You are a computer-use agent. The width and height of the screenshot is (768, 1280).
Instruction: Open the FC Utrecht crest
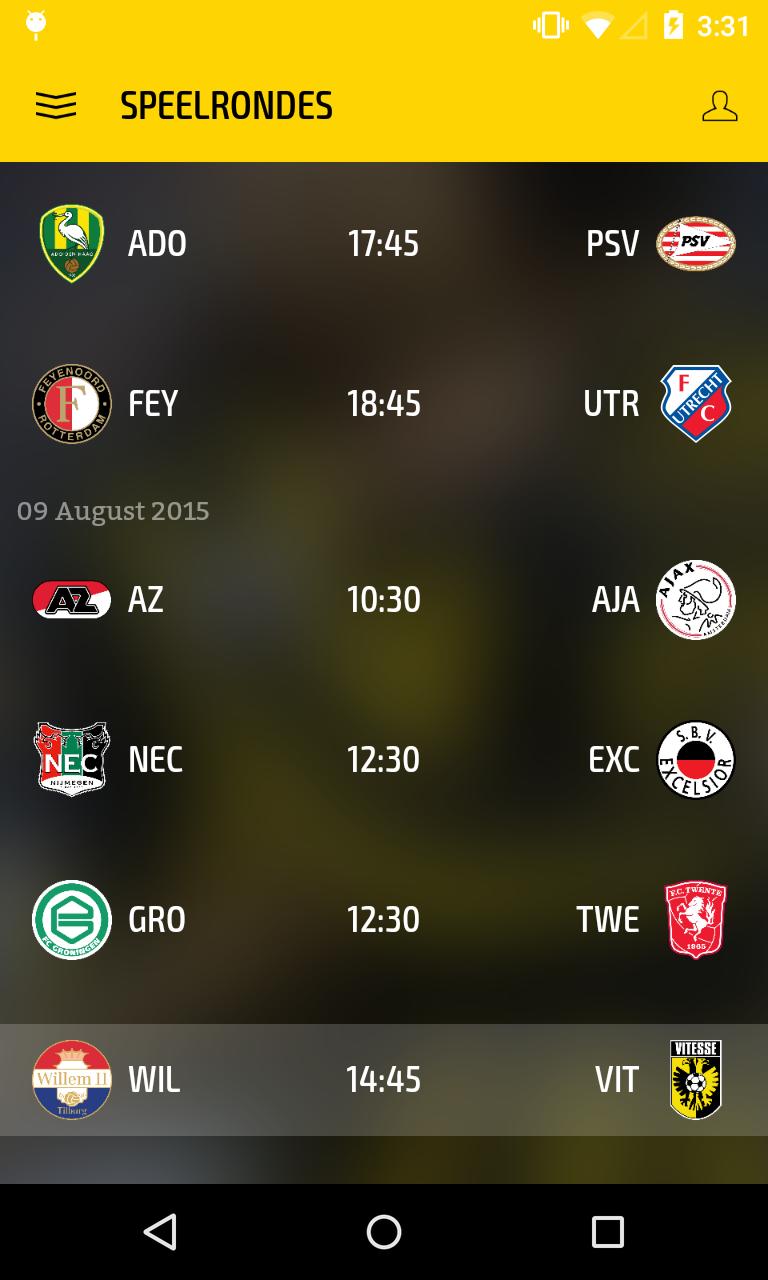pyautogui.click(x=696, y=403)
